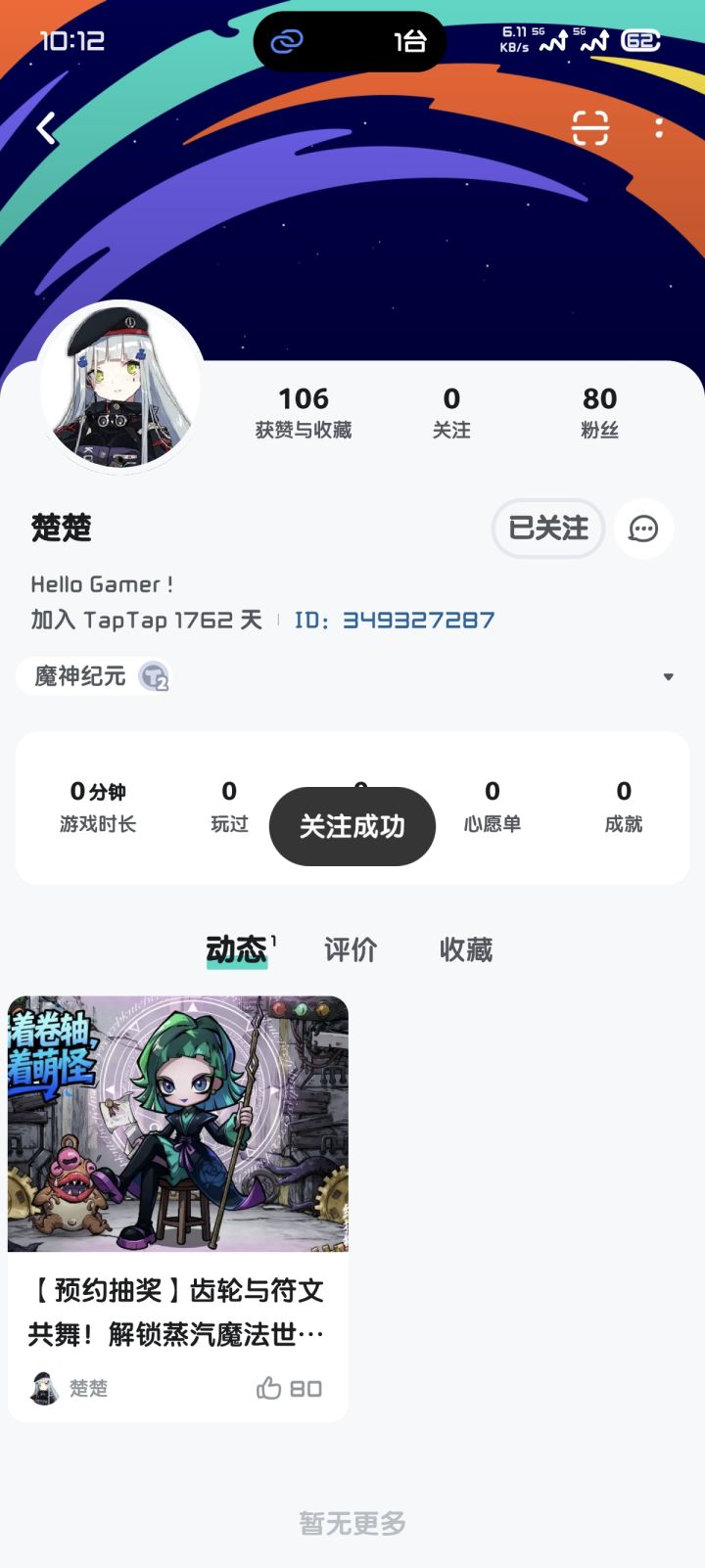The width and height of the screenshot is (705, 1568).
Task: Open the post thumbnail with green-haired character
Action: [178, 1124]
